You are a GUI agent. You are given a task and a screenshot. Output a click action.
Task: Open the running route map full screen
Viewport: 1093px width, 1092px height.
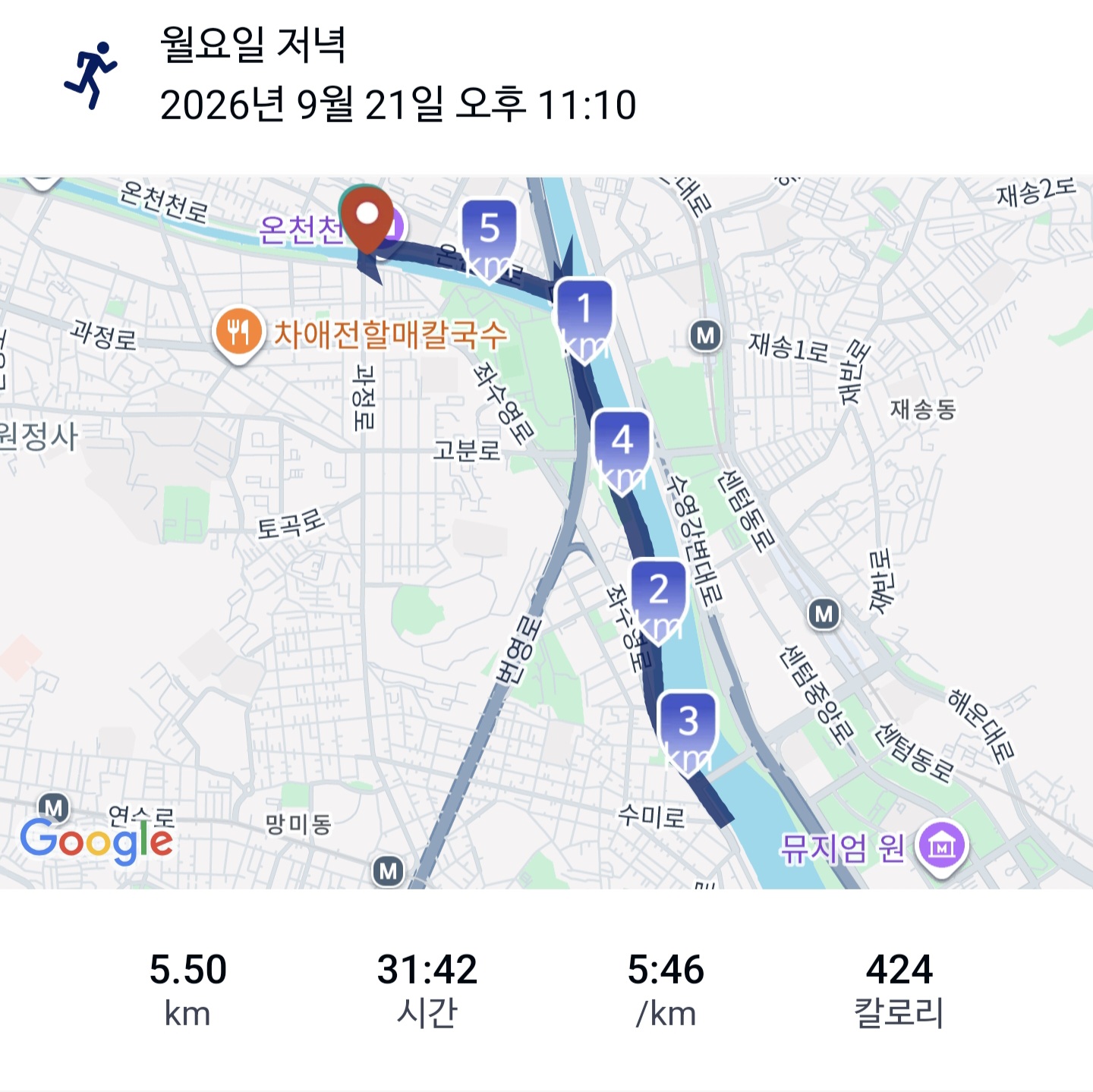tap(546, 533)
